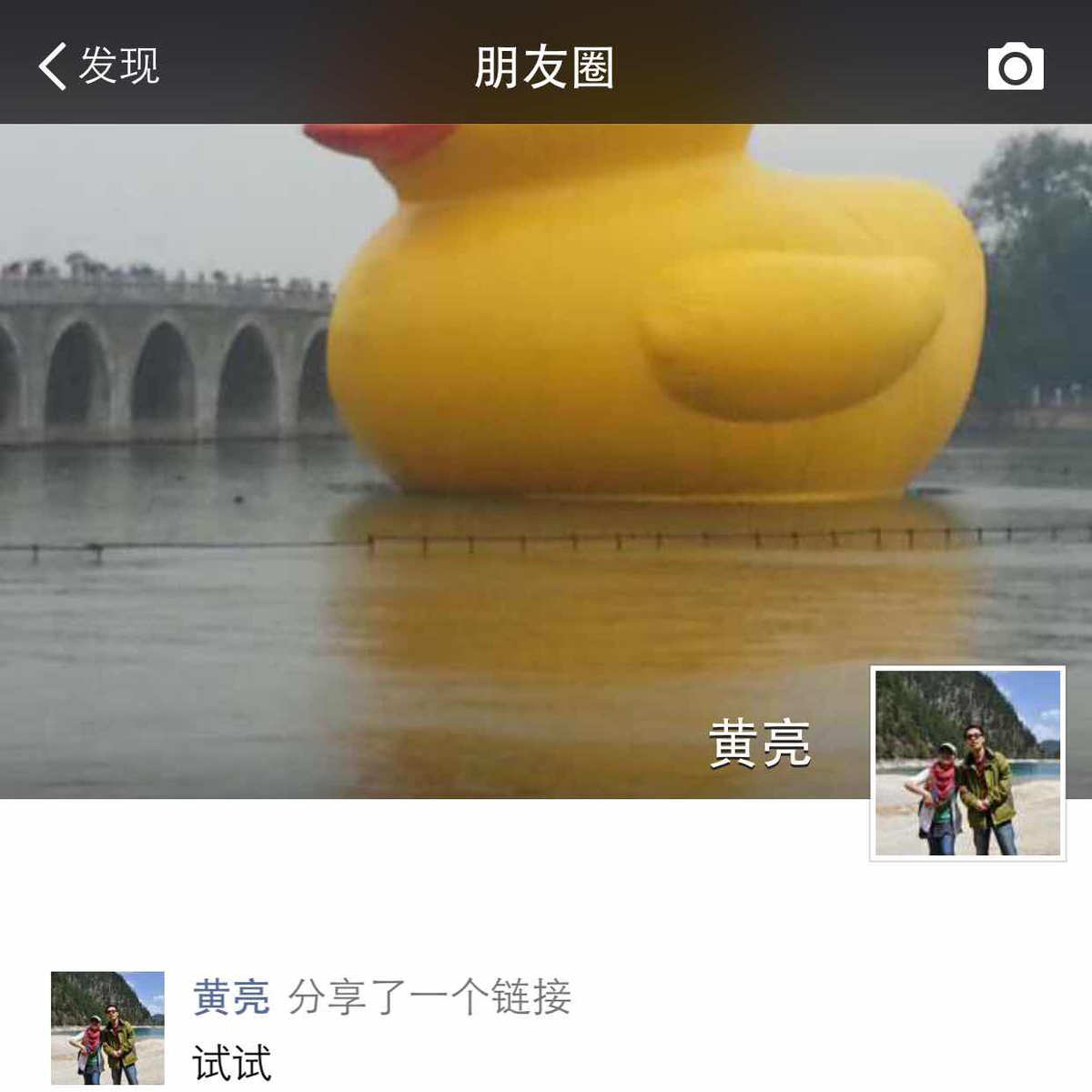Open the camera to post a moment

click(1016, 66)
